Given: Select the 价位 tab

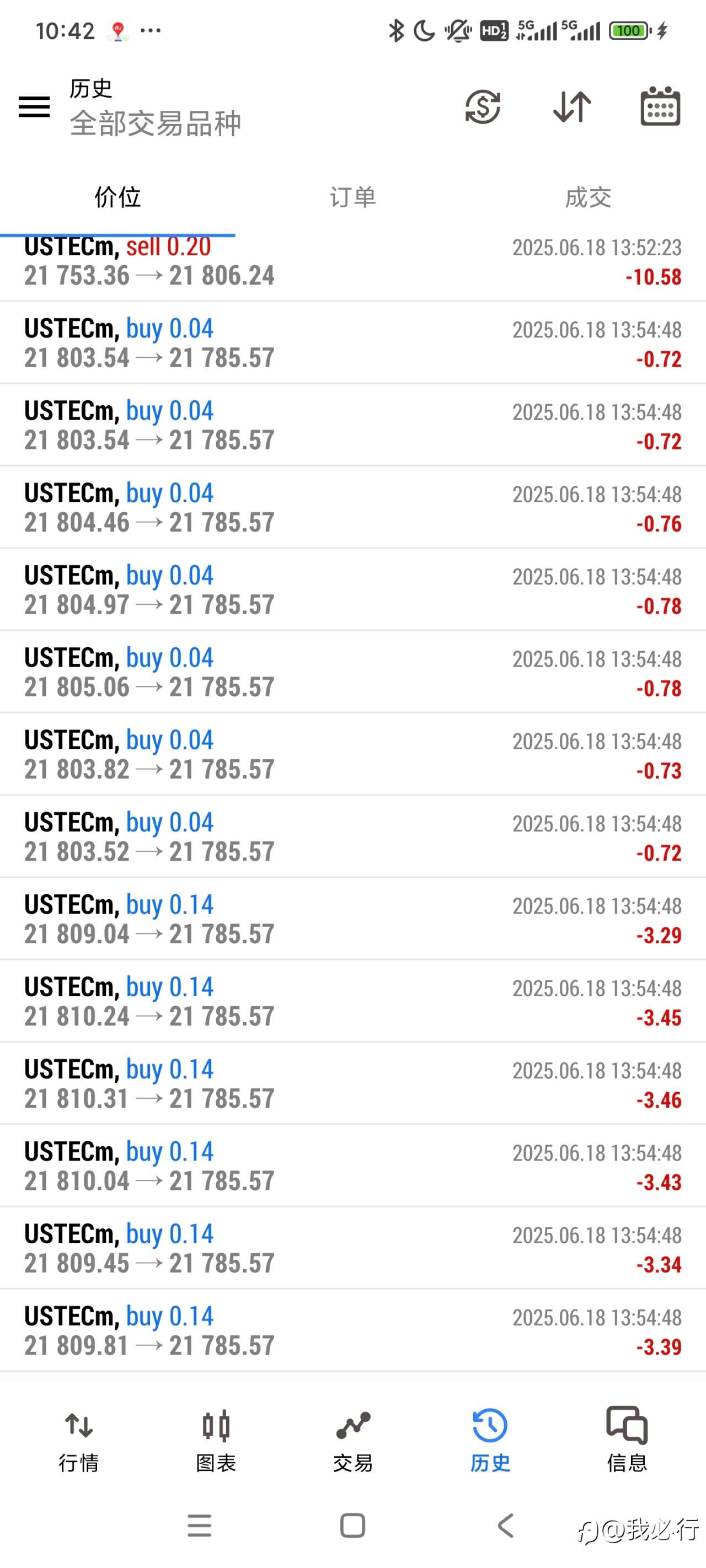Looking at the screenshot, I should tap(117, 197).
